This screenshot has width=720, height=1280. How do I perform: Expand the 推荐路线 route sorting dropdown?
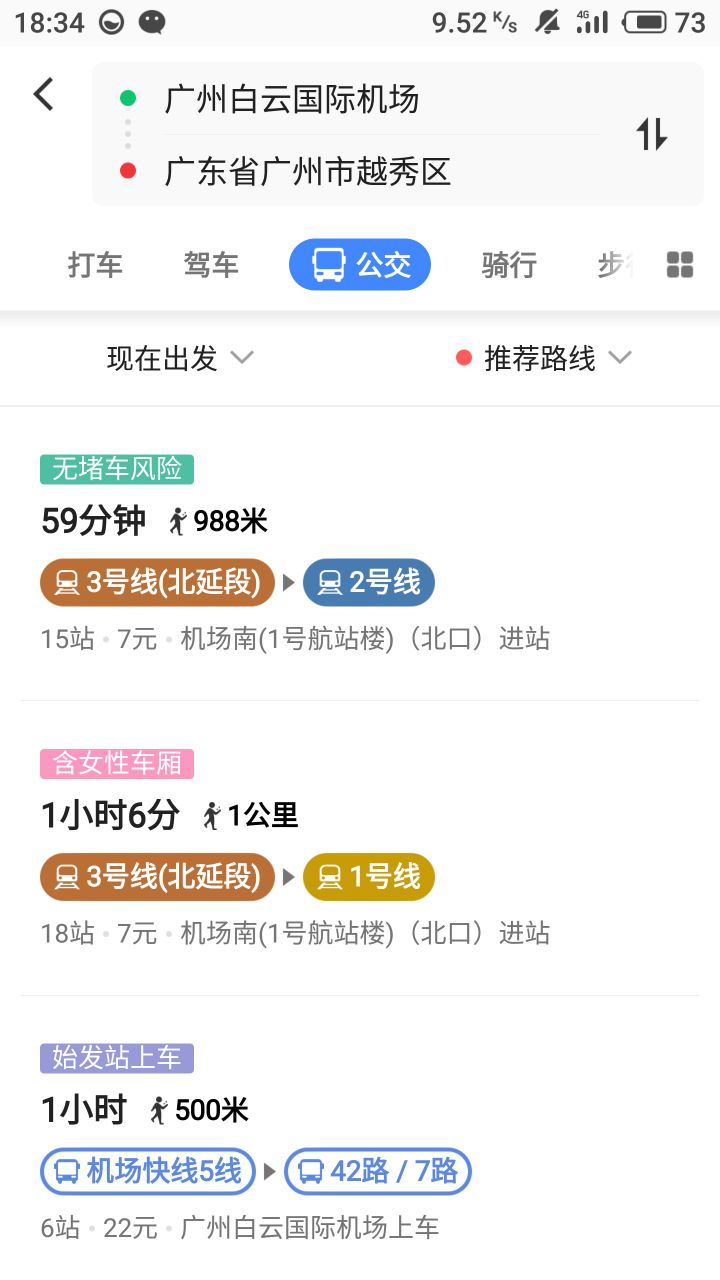tap(544, 358)
